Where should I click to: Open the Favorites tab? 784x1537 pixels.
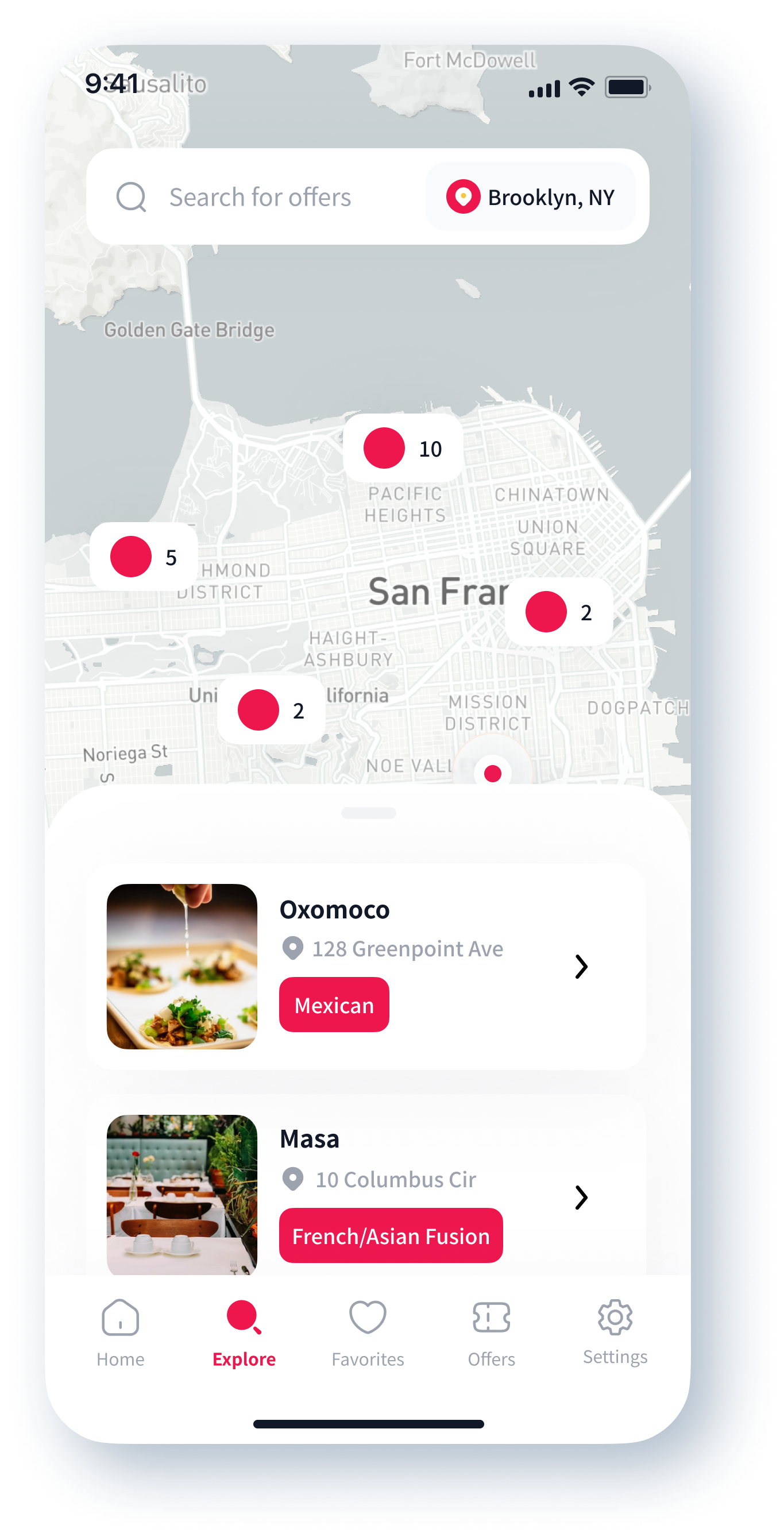click(368, 1334)
